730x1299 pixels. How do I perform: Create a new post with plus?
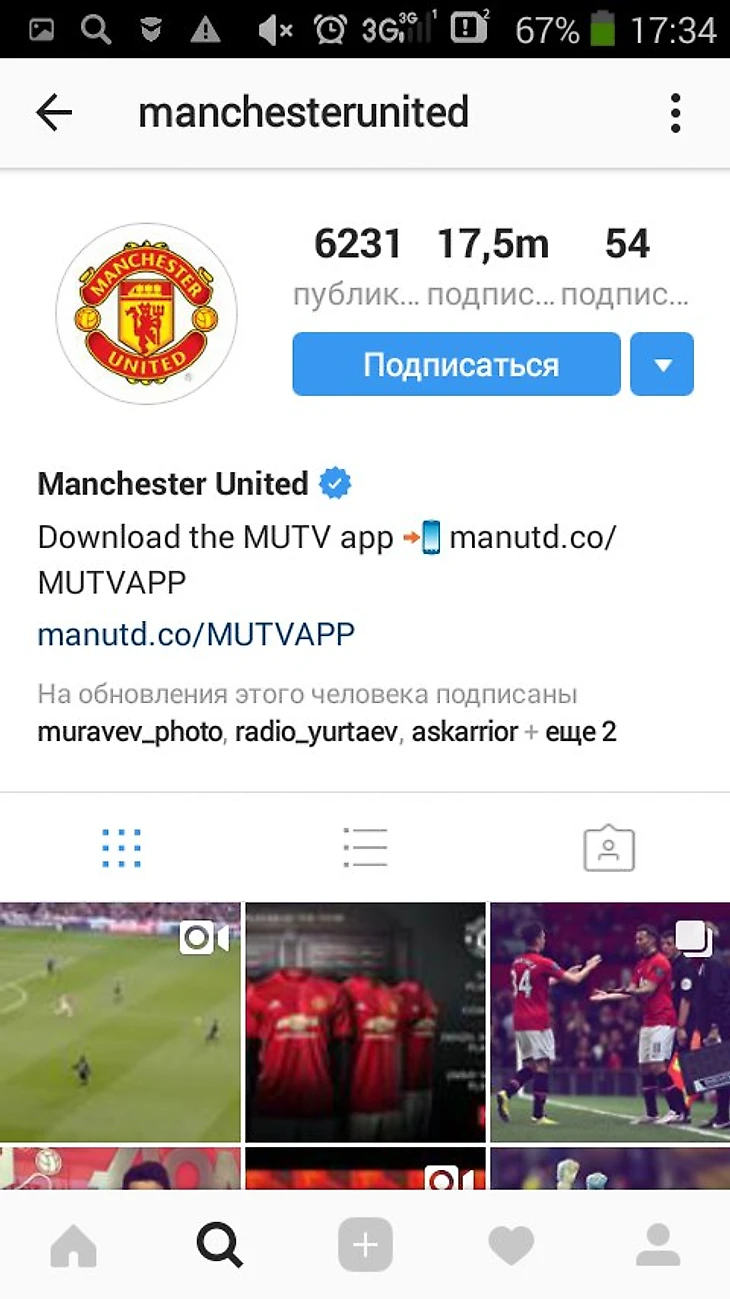(365, 1245)
